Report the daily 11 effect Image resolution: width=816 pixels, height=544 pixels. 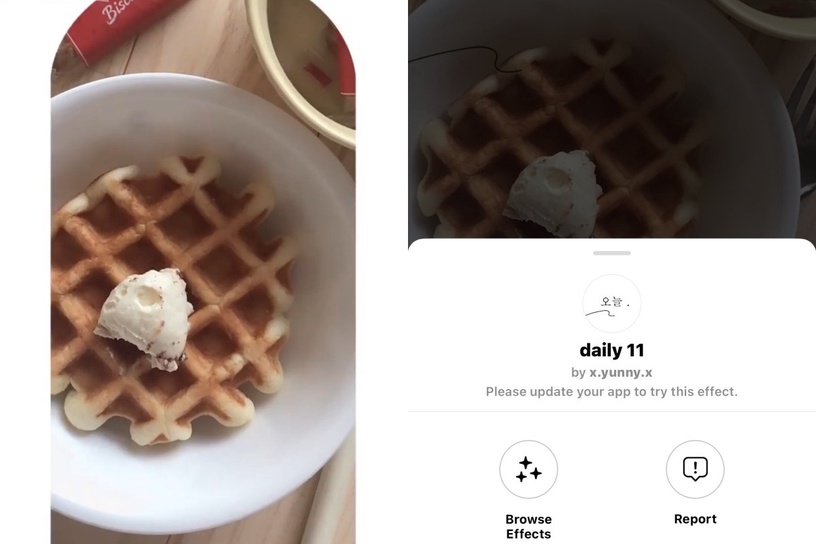tap(694, 470)
